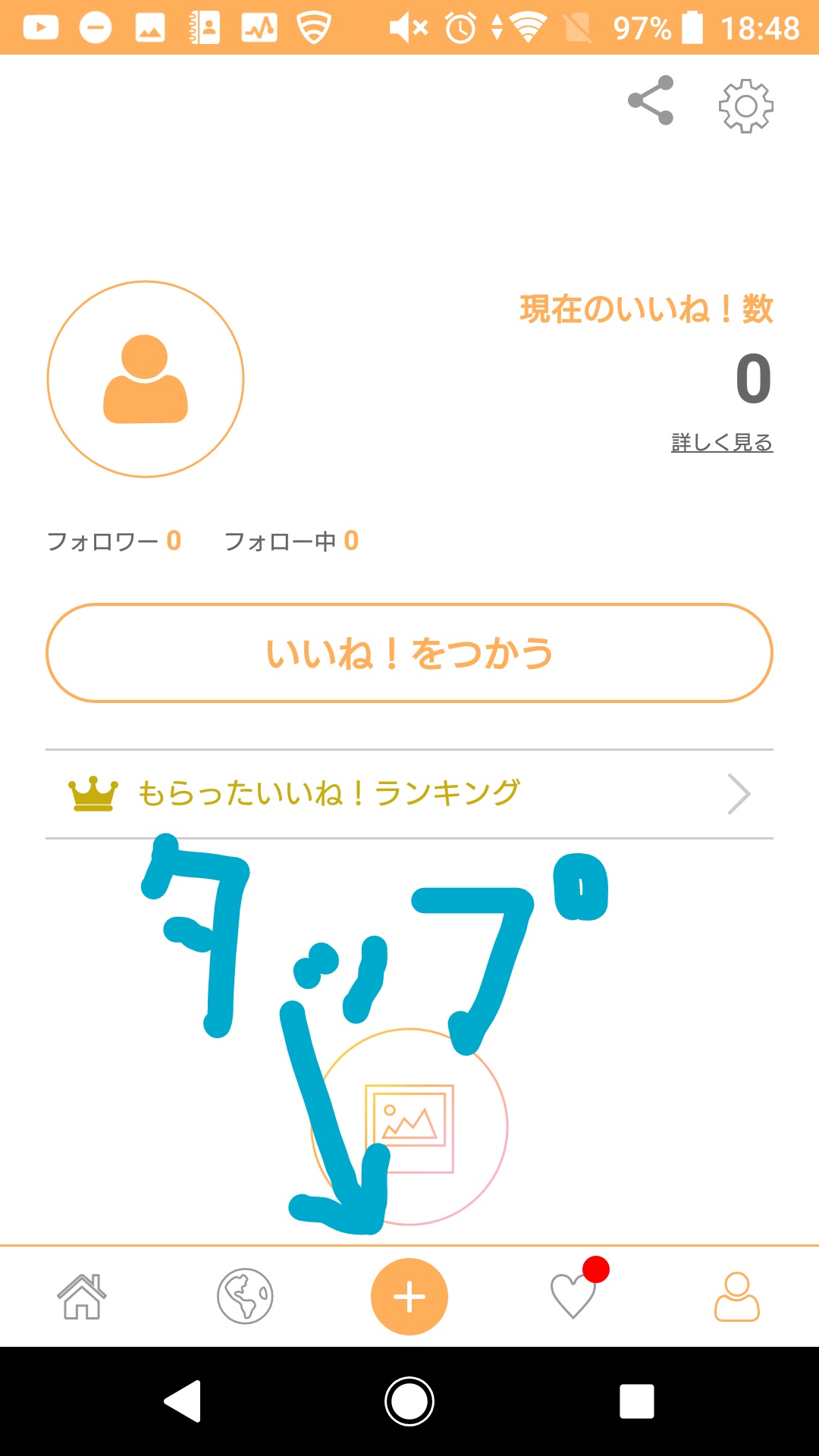Tap the system back button

click(183, 1401)
